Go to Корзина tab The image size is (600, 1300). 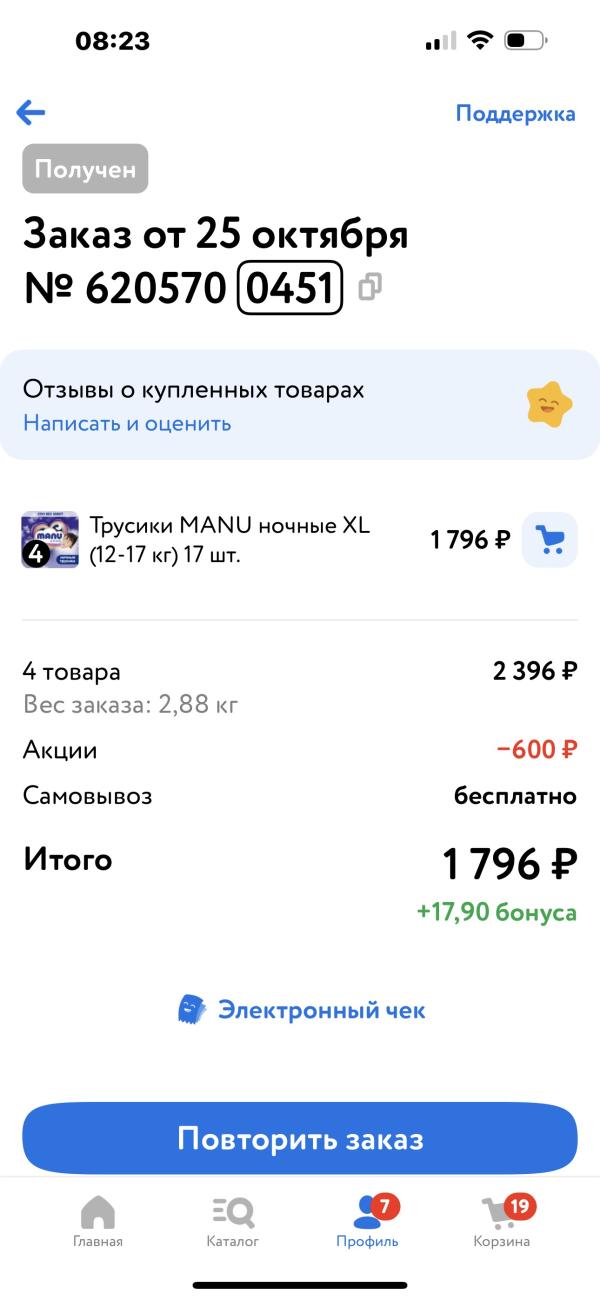[x=502, y=1222]
